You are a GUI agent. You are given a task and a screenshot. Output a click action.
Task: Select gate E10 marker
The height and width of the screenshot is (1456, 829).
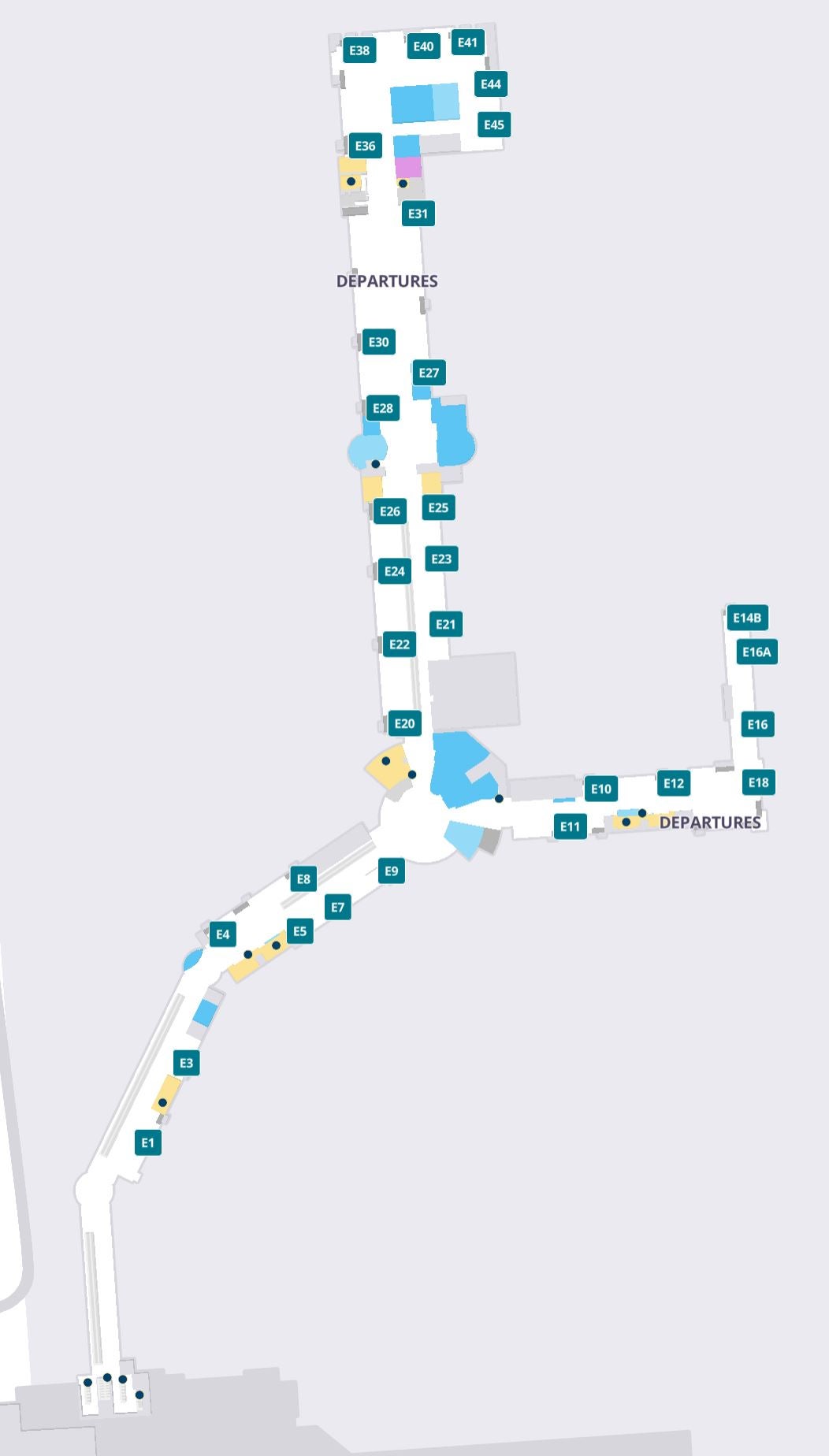(601, 789)
